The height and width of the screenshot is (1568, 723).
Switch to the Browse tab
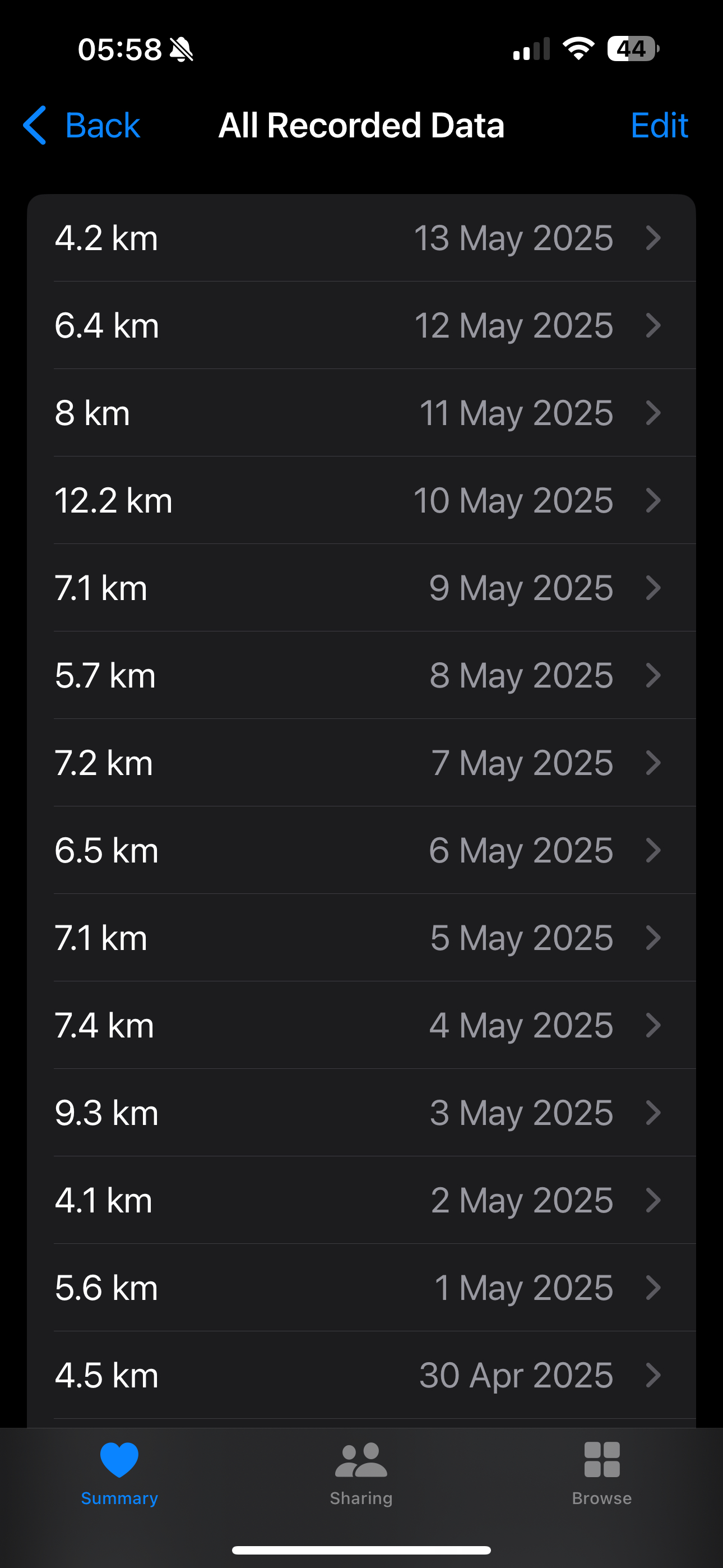(602, 1474)
